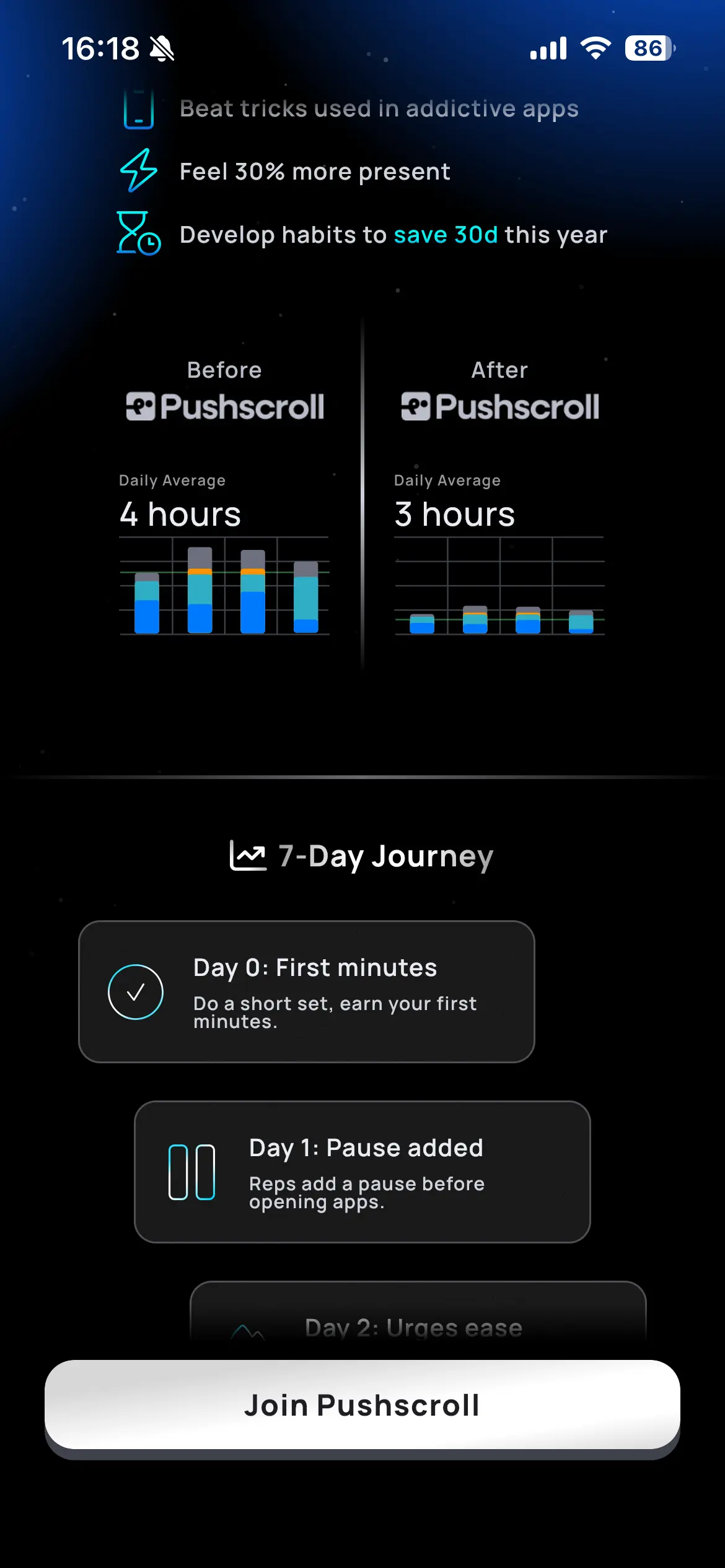Tap the Join Pushscroll button

(x=362, y=1405)
